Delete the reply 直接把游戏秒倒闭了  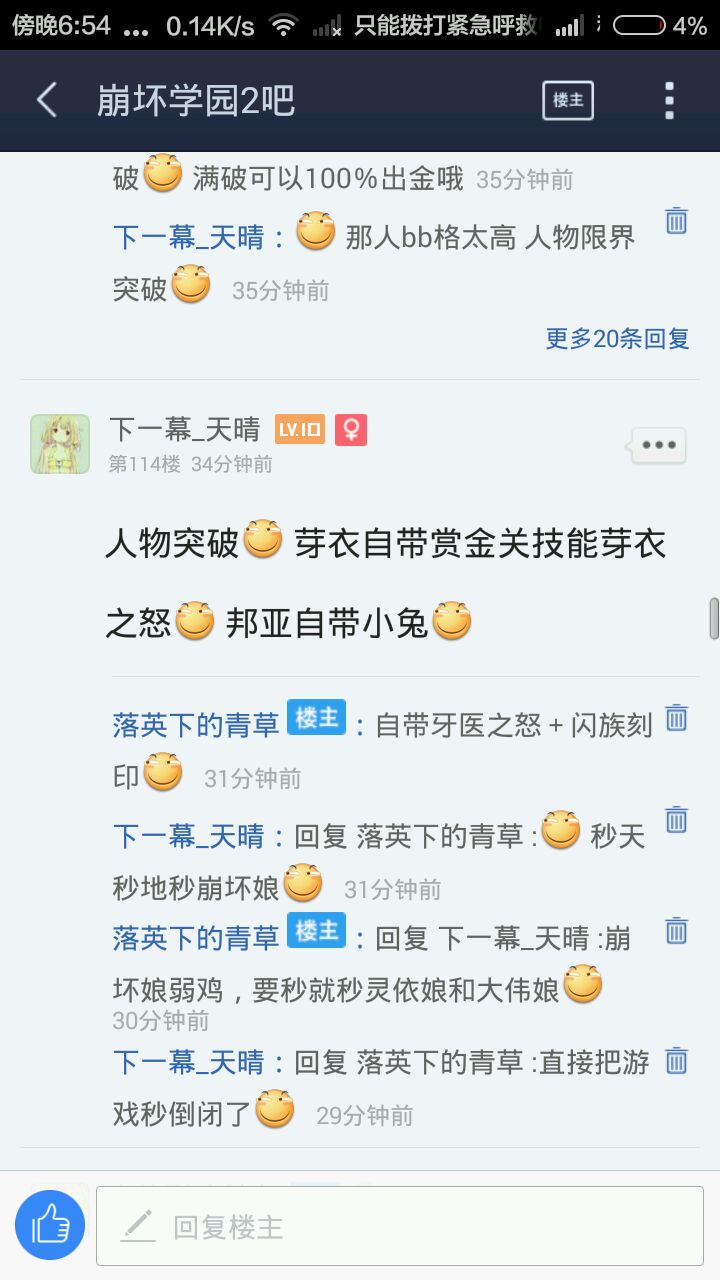(677, 1060)
